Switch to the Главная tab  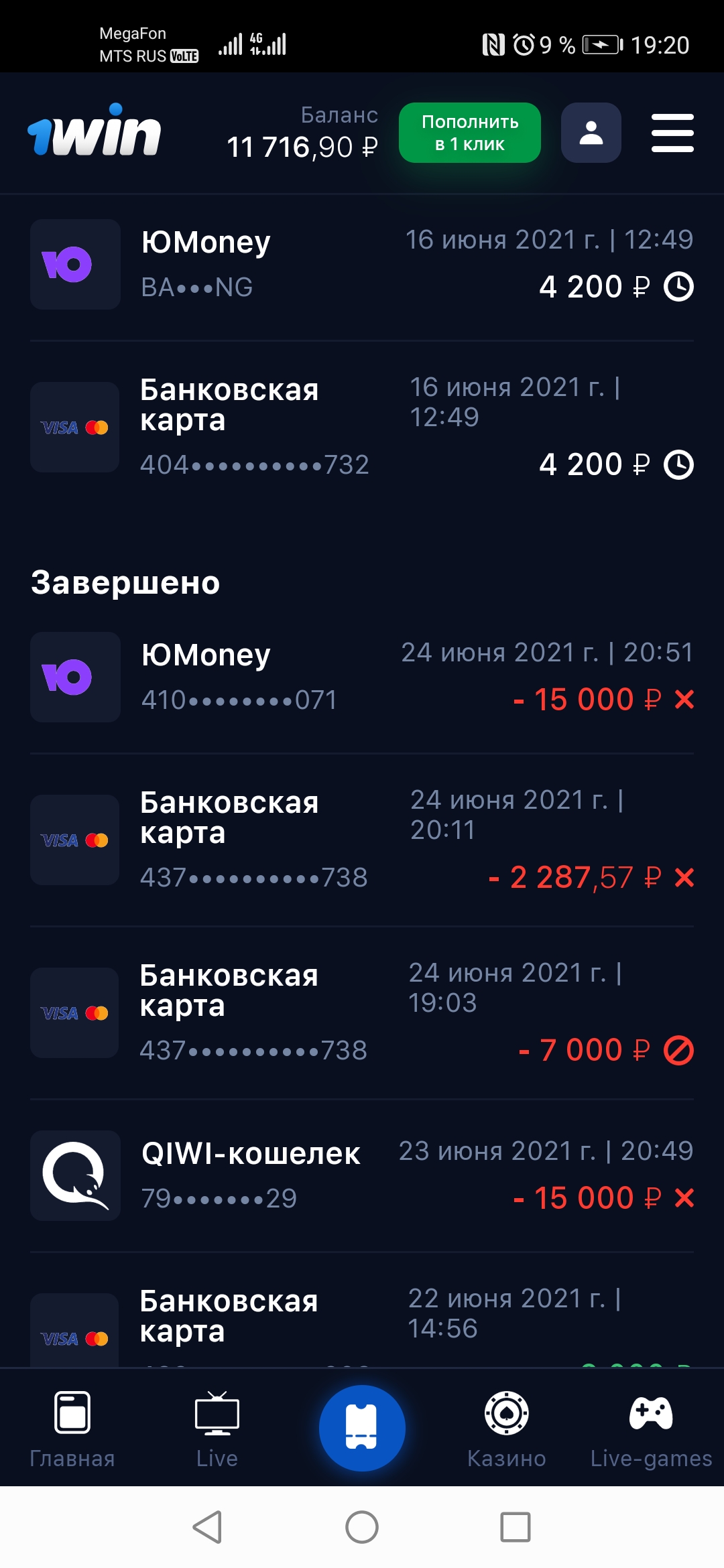pyautogui.click(x=72, y=1429)
